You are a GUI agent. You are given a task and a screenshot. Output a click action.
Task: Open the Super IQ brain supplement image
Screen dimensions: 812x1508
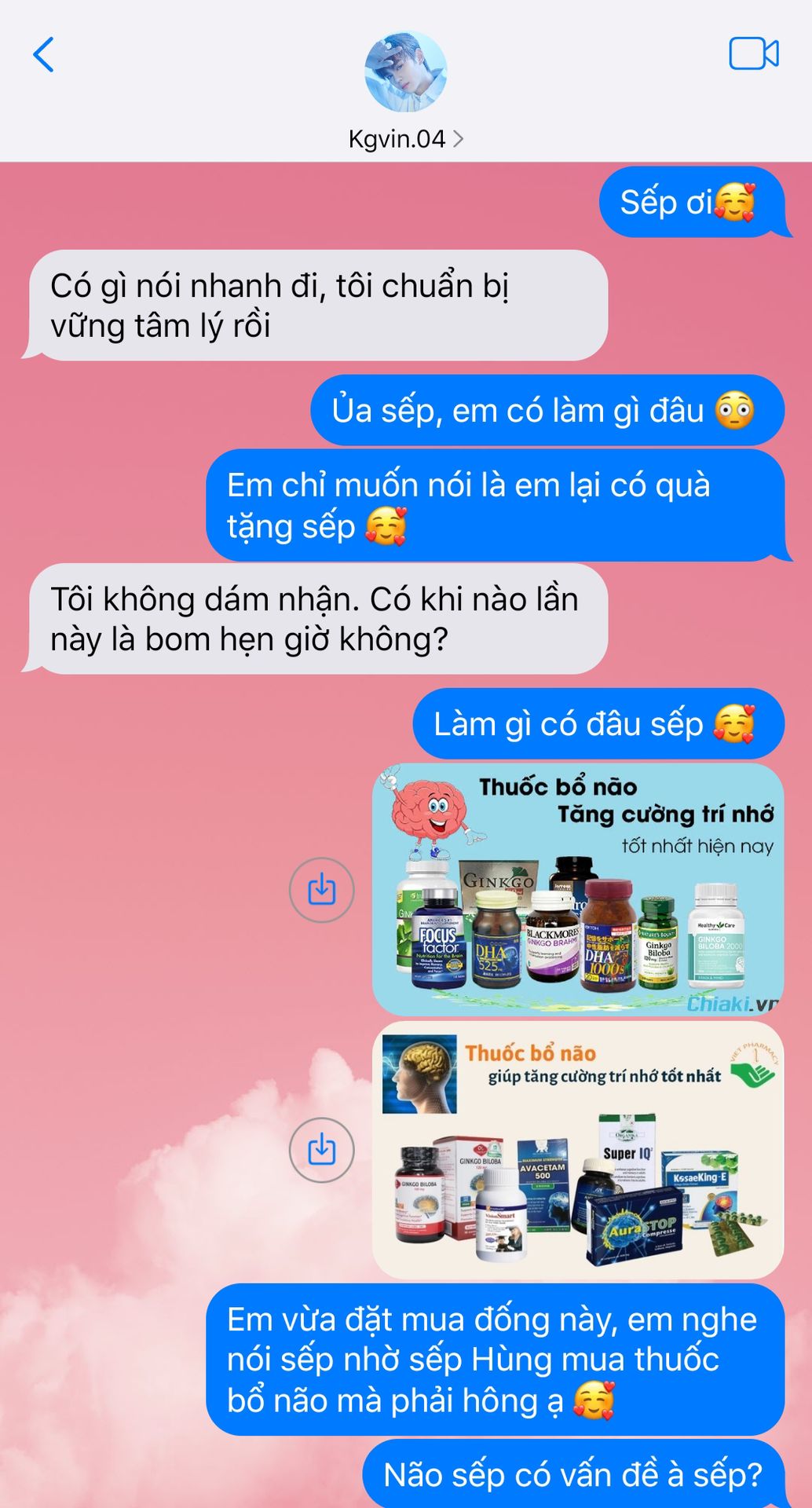[578, 1150]
